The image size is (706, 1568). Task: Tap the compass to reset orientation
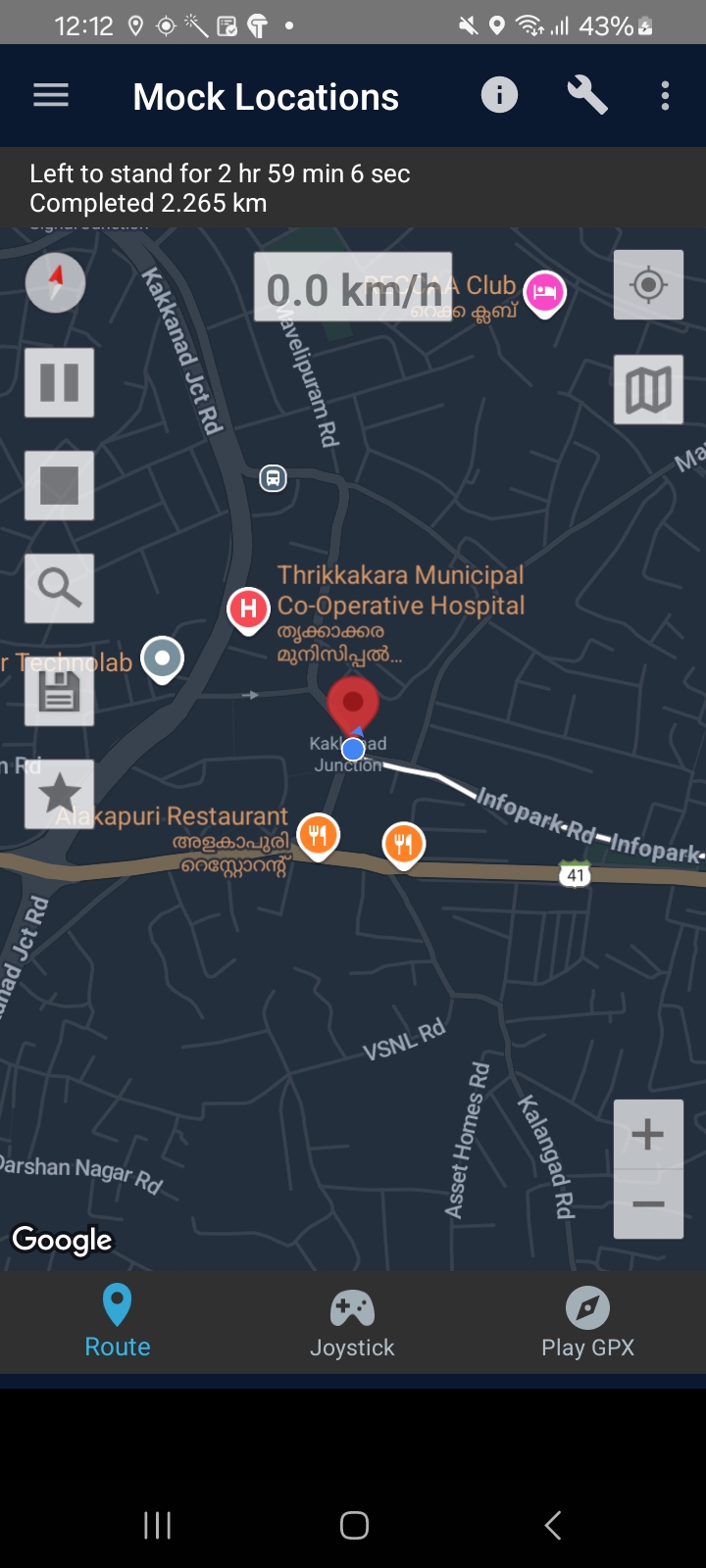(x=56, y=283)
